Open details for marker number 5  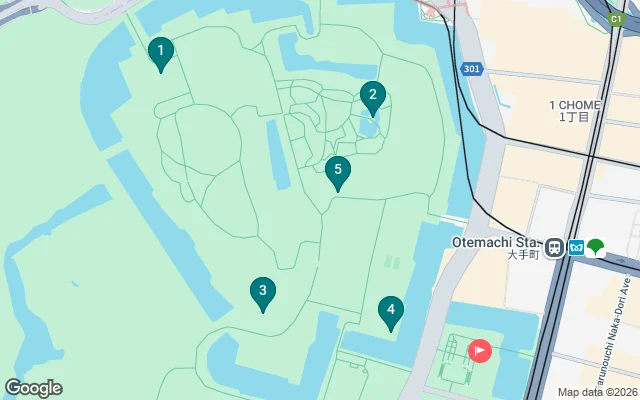(338, 172)
